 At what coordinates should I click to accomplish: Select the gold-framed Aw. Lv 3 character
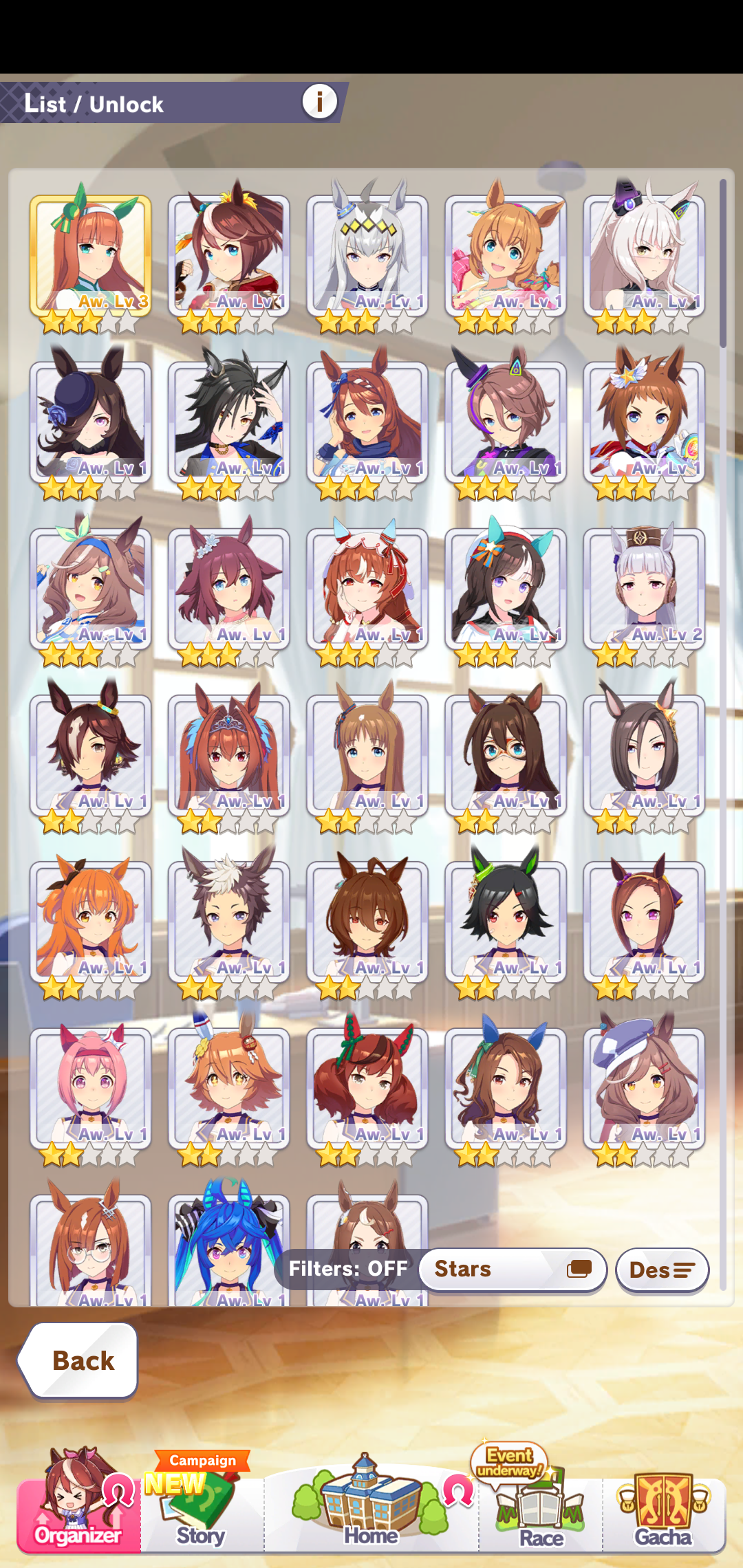tap(91, 256)
